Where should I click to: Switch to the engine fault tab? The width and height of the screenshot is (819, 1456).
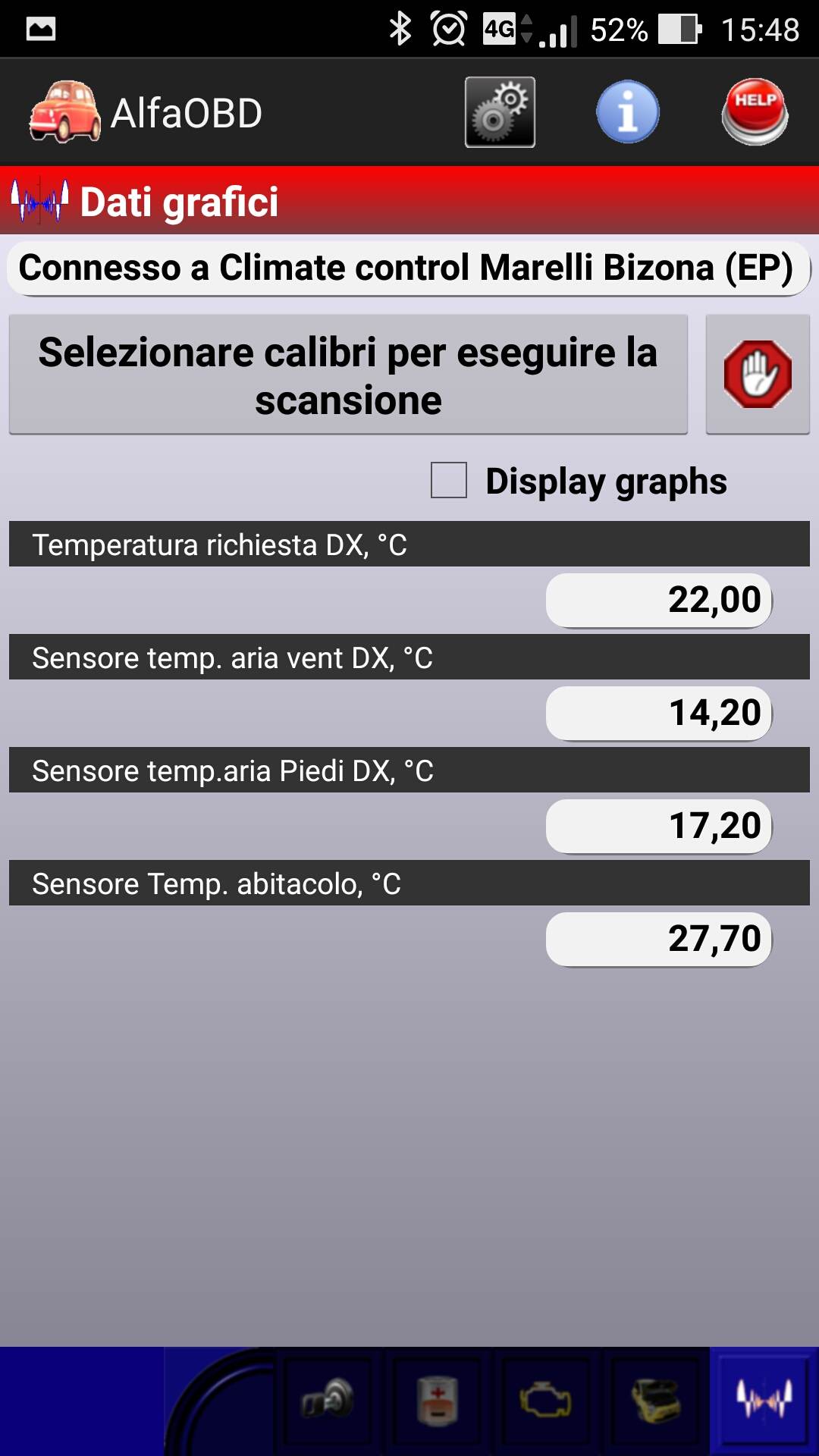click(x=545, y=1400)
